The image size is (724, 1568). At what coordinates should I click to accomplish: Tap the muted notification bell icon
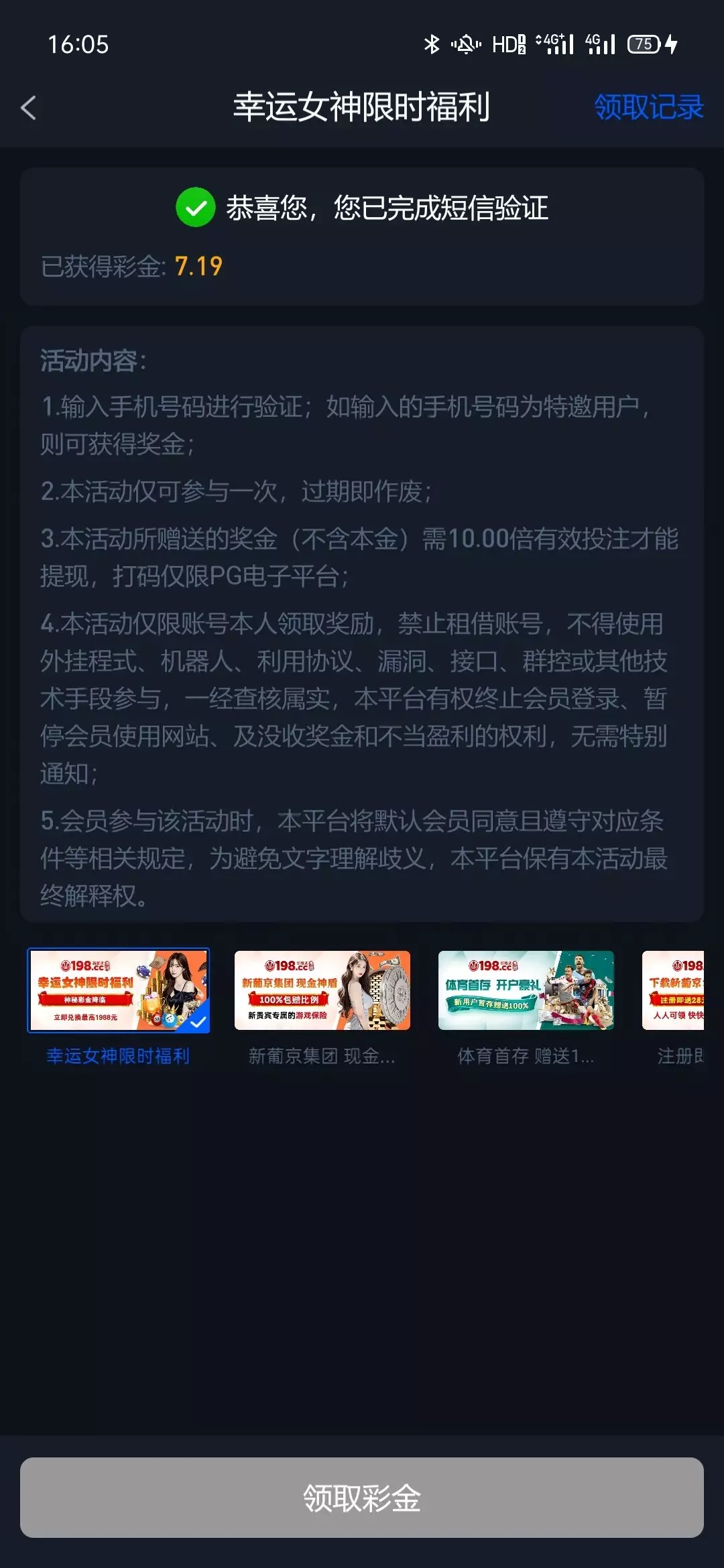[468, 44]
